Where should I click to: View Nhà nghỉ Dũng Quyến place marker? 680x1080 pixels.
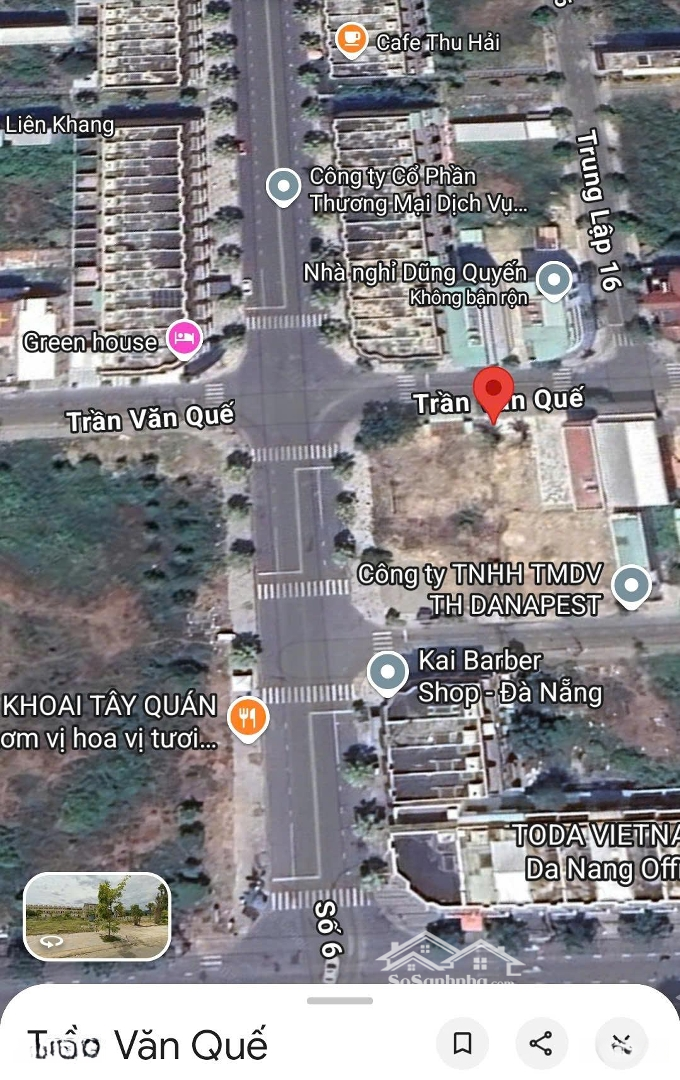tap(553, 280)
